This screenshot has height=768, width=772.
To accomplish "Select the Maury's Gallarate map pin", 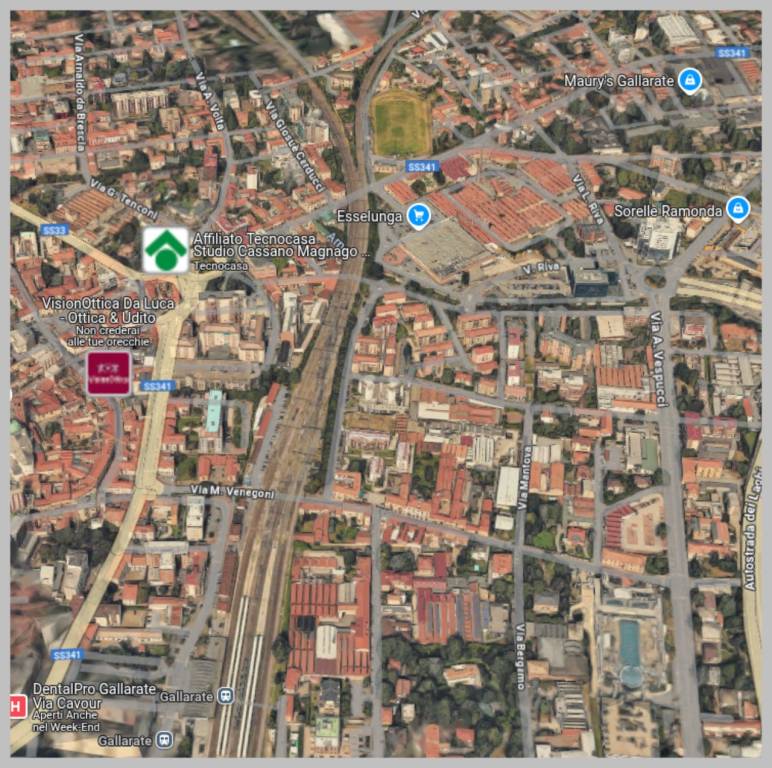I will 688,80.
